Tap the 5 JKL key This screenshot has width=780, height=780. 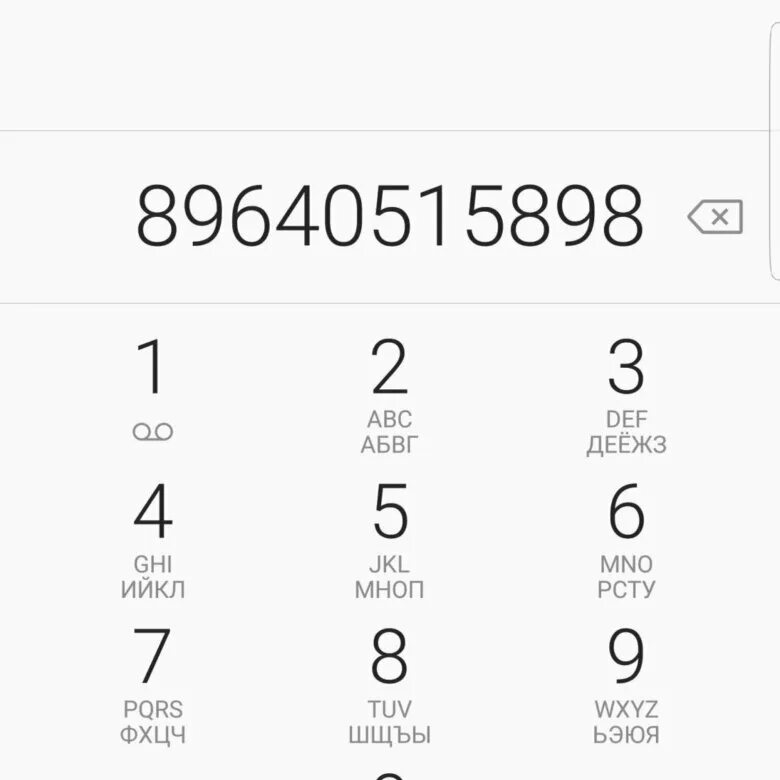tap(389, 537)
